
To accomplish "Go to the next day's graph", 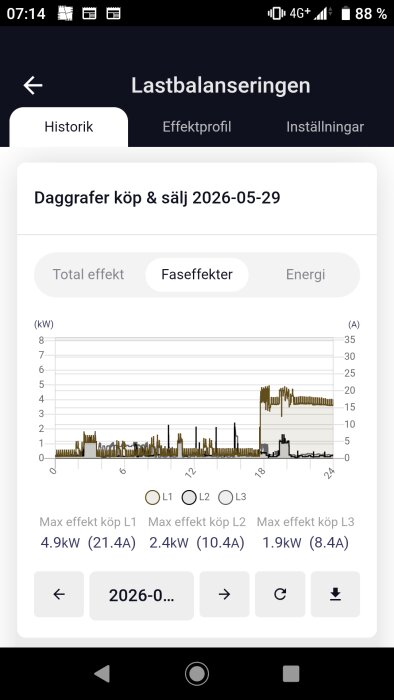I will (224, 594).
